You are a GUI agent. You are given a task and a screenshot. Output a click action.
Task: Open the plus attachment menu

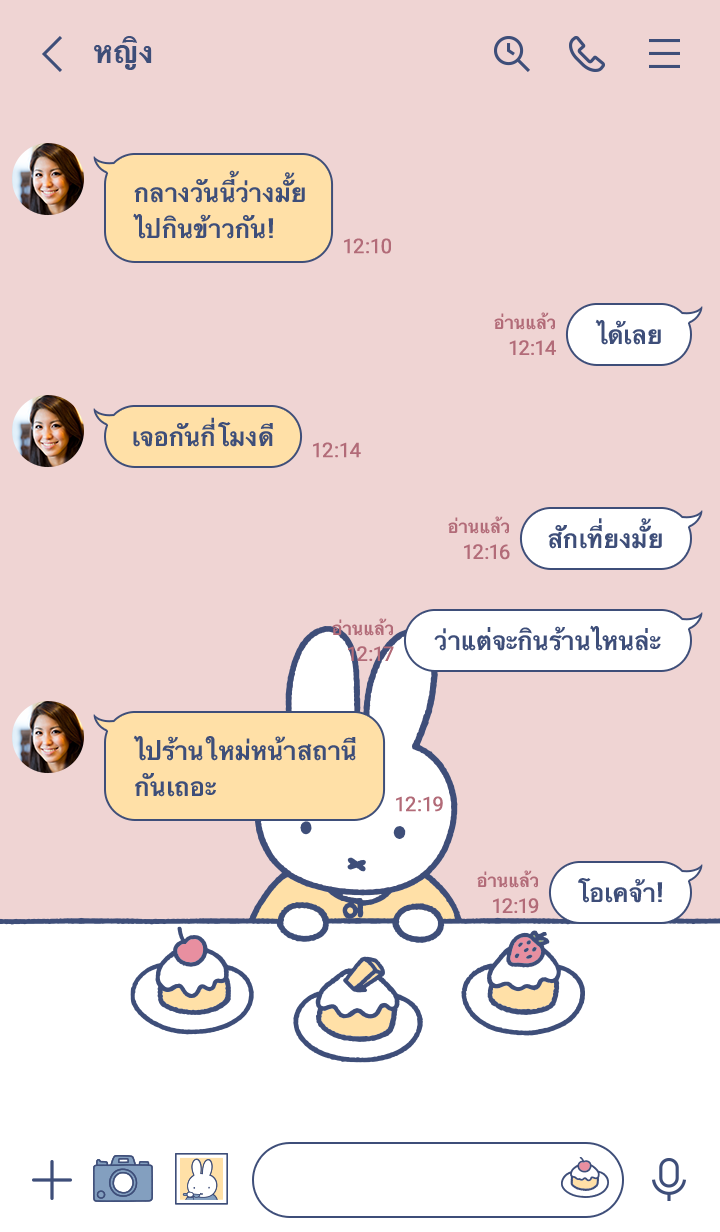pos(52,1180)
